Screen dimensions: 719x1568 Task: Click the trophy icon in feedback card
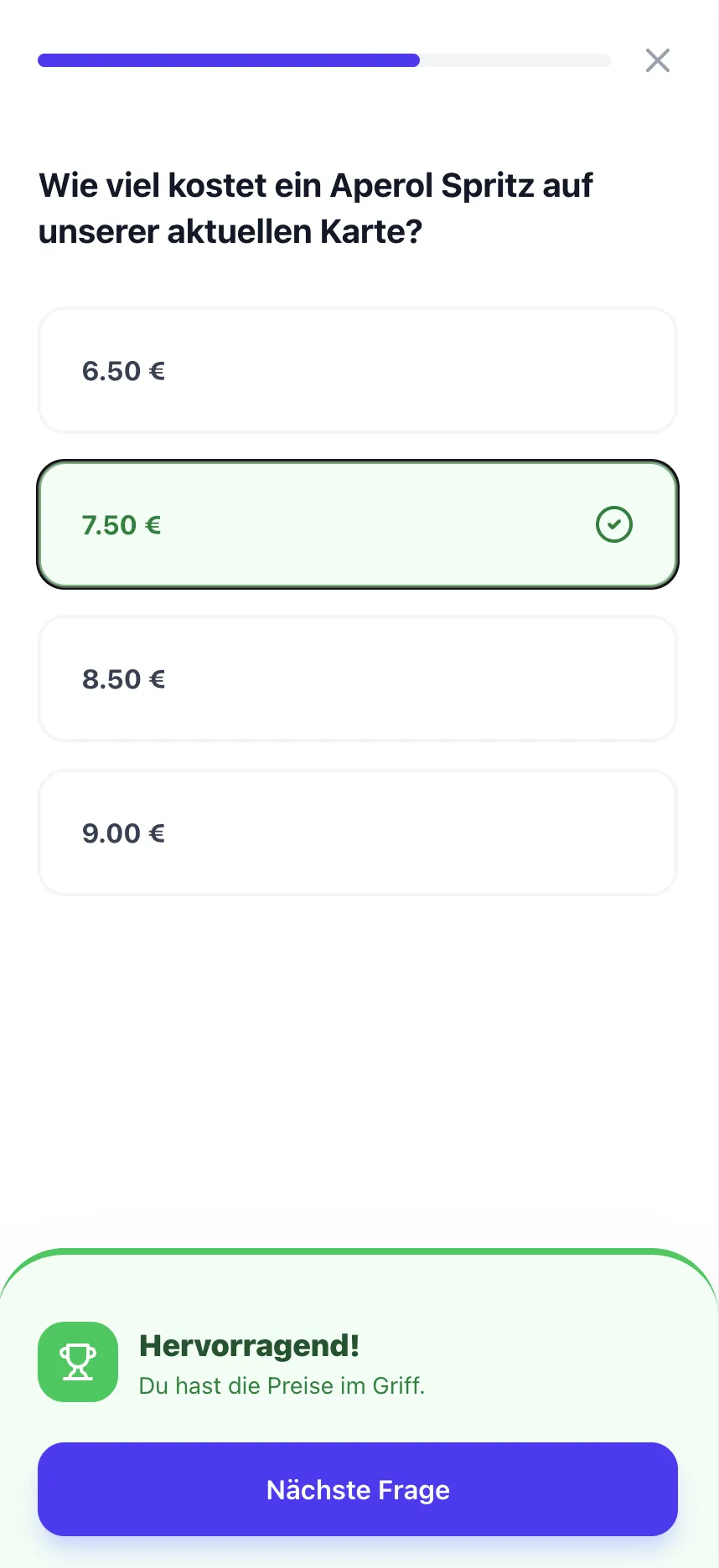(77, 1361)
